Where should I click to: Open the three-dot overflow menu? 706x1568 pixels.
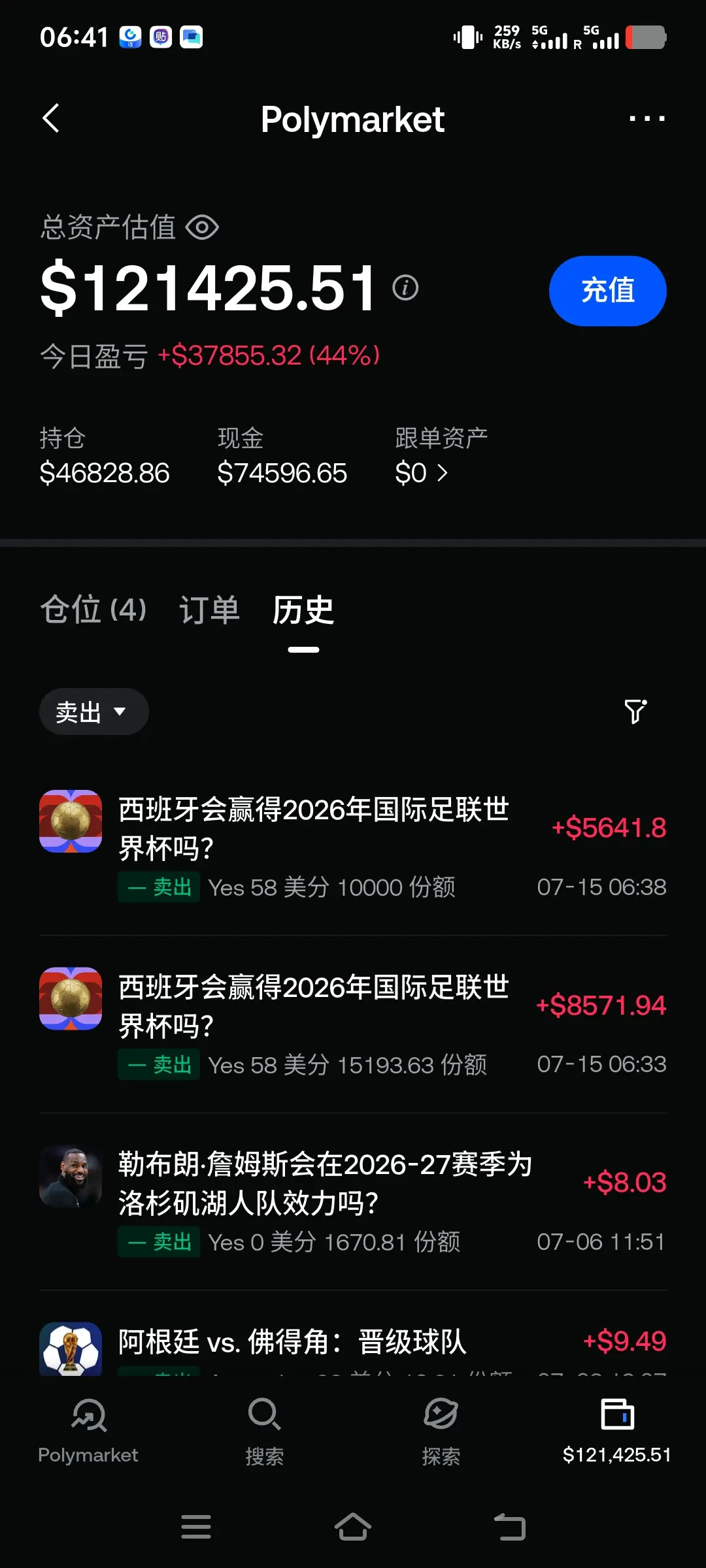click(x=647, y=119)
